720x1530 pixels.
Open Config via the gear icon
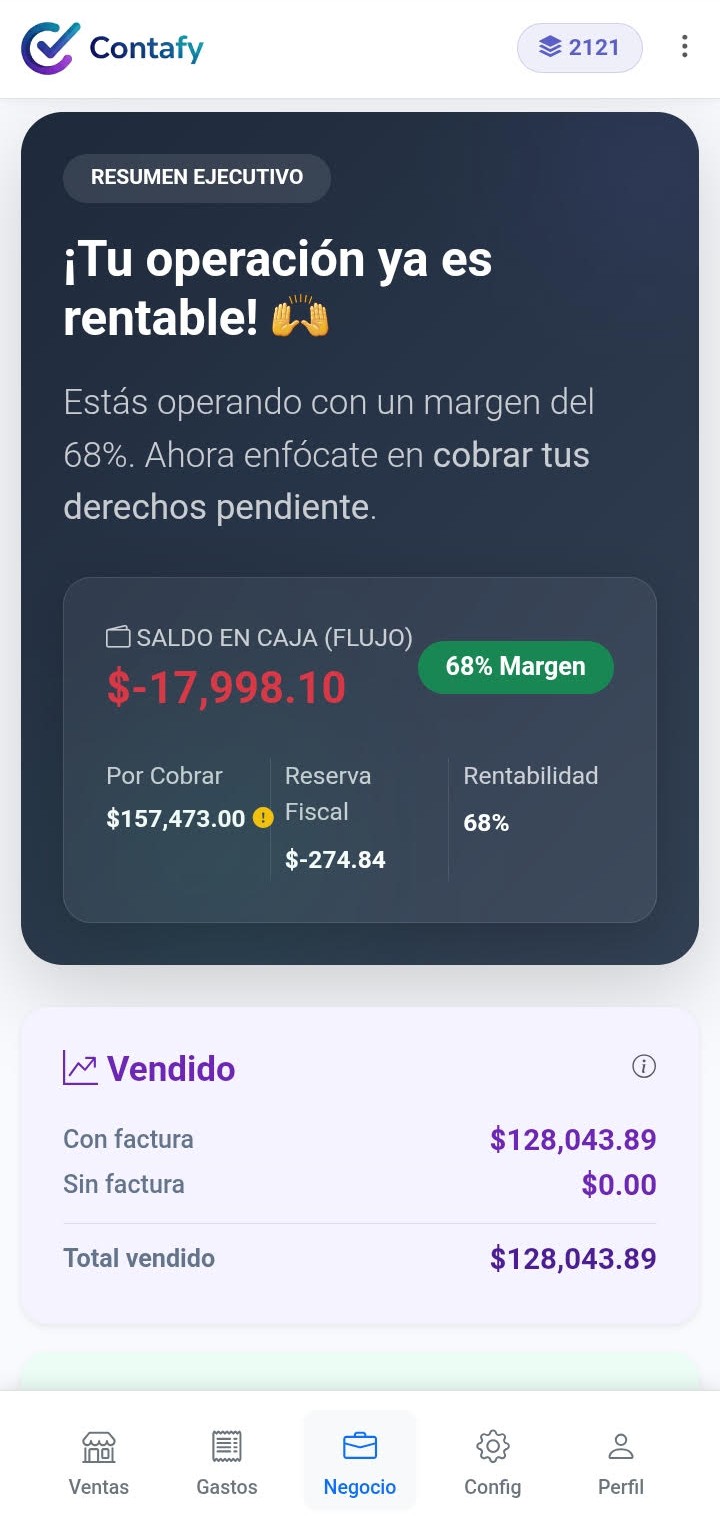pyautogui.click(x=492, y=1446)
